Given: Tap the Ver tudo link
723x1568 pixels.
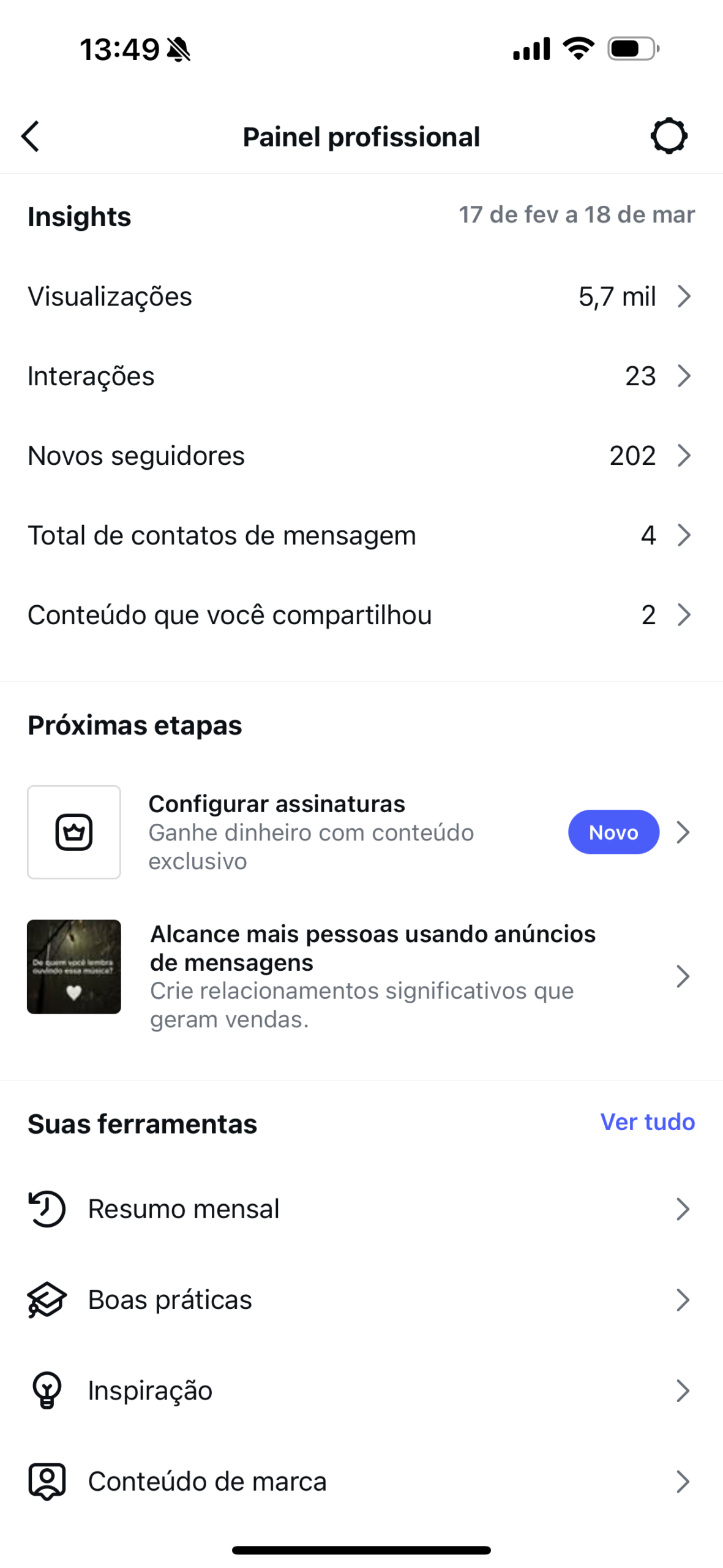Looking at the screenshot, I should (x=647, y=1122).
